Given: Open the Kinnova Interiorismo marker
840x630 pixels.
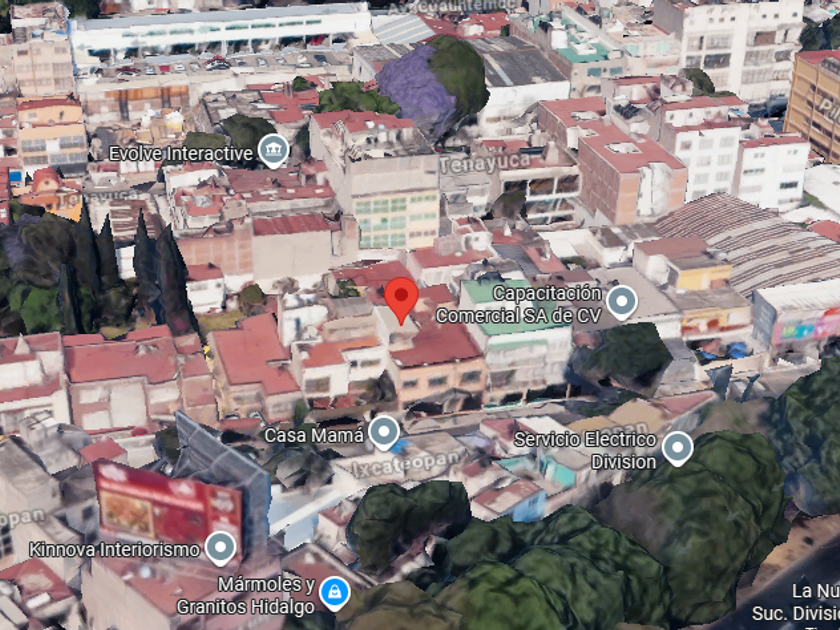Looking at the screenshot, I should (220, 548).
